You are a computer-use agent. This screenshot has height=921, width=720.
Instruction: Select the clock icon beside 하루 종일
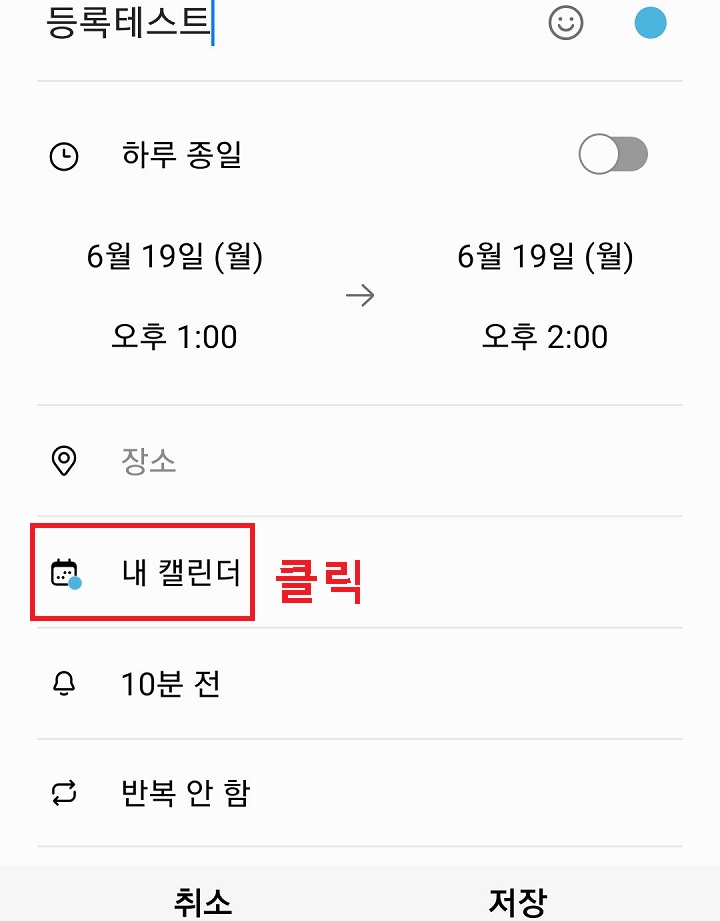tap(64, 154)
